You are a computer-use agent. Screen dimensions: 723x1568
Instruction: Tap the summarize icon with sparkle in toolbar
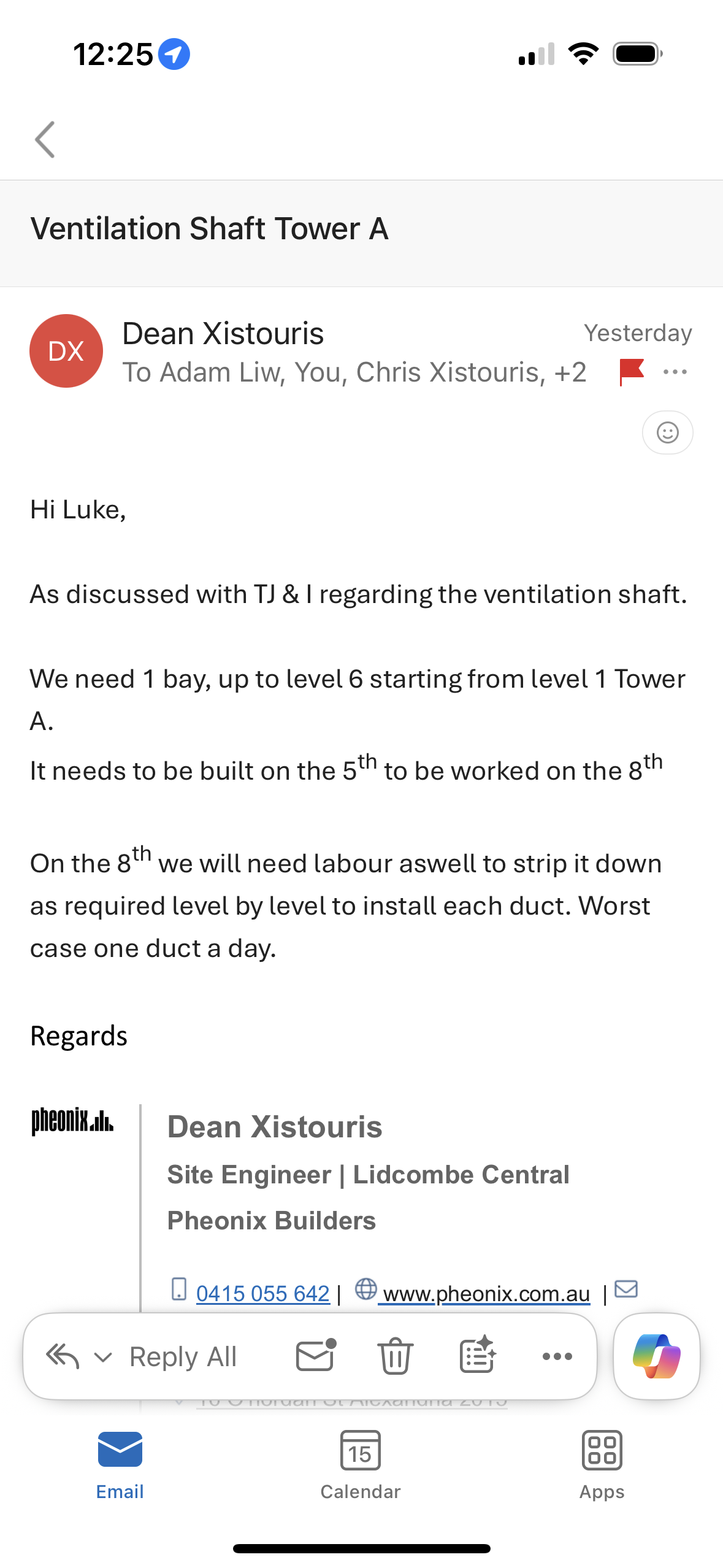click(x=477, y=1356)
